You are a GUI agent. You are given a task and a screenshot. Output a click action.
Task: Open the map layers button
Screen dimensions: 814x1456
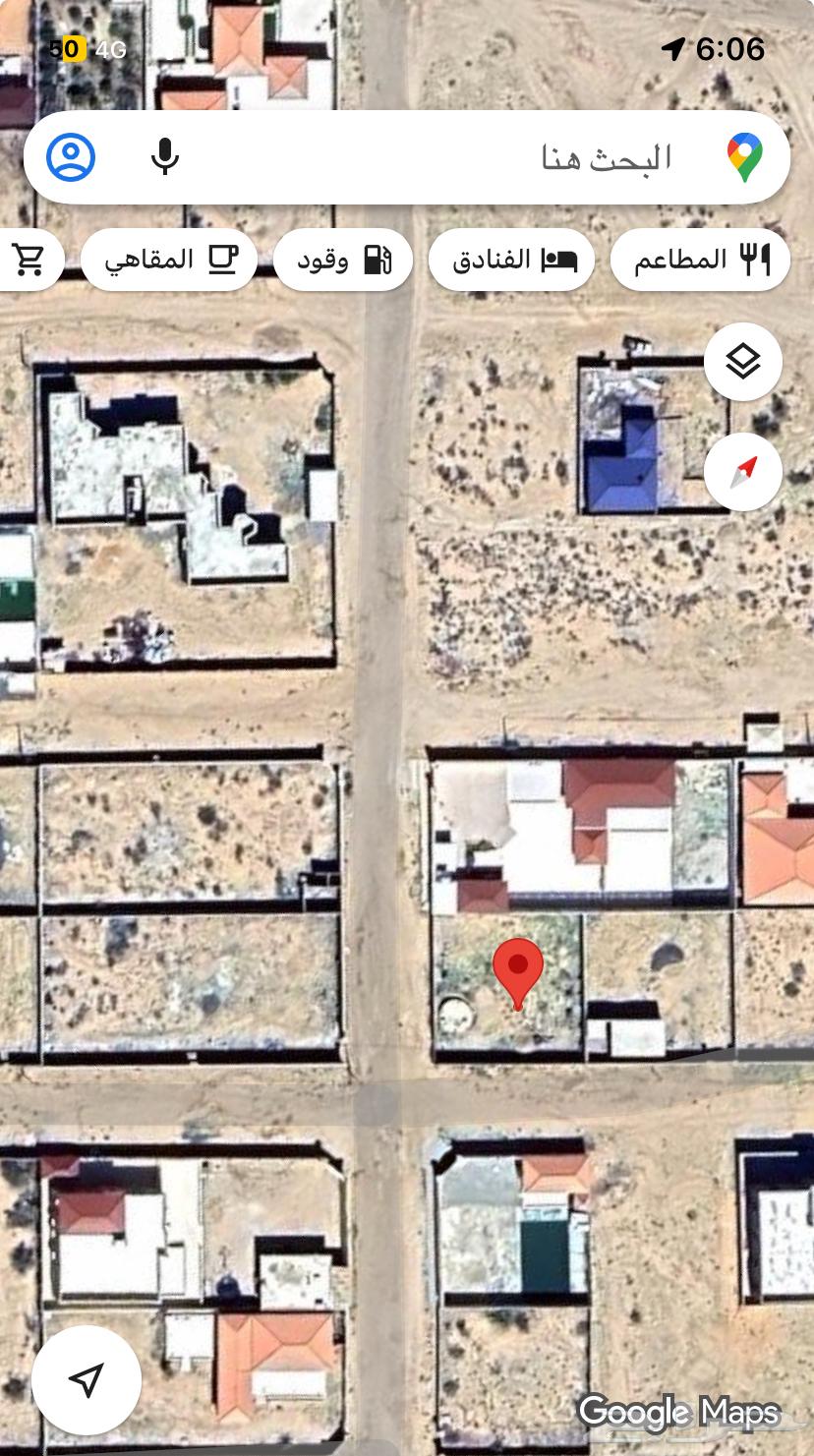743,362
